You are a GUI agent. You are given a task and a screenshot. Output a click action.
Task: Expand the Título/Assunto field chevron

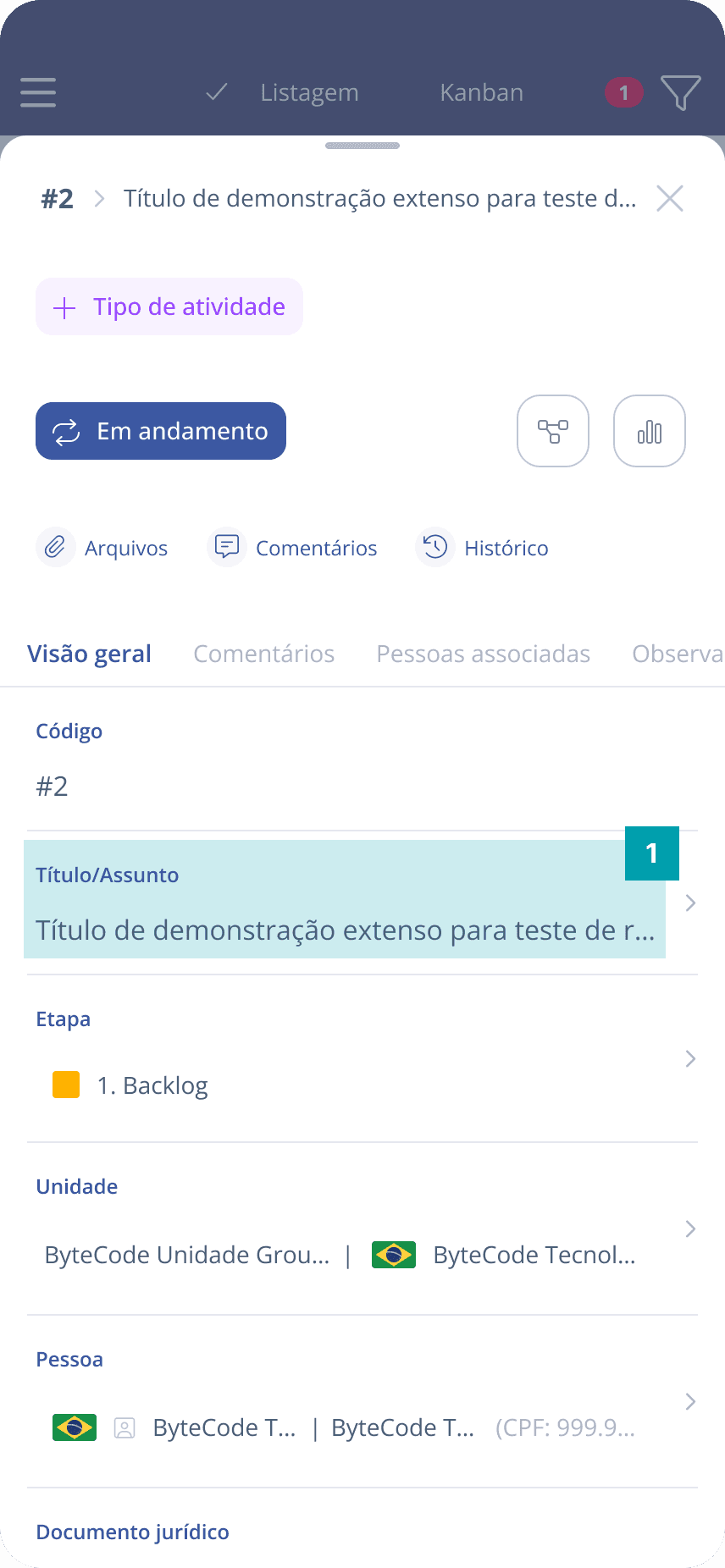click(689, 903)
